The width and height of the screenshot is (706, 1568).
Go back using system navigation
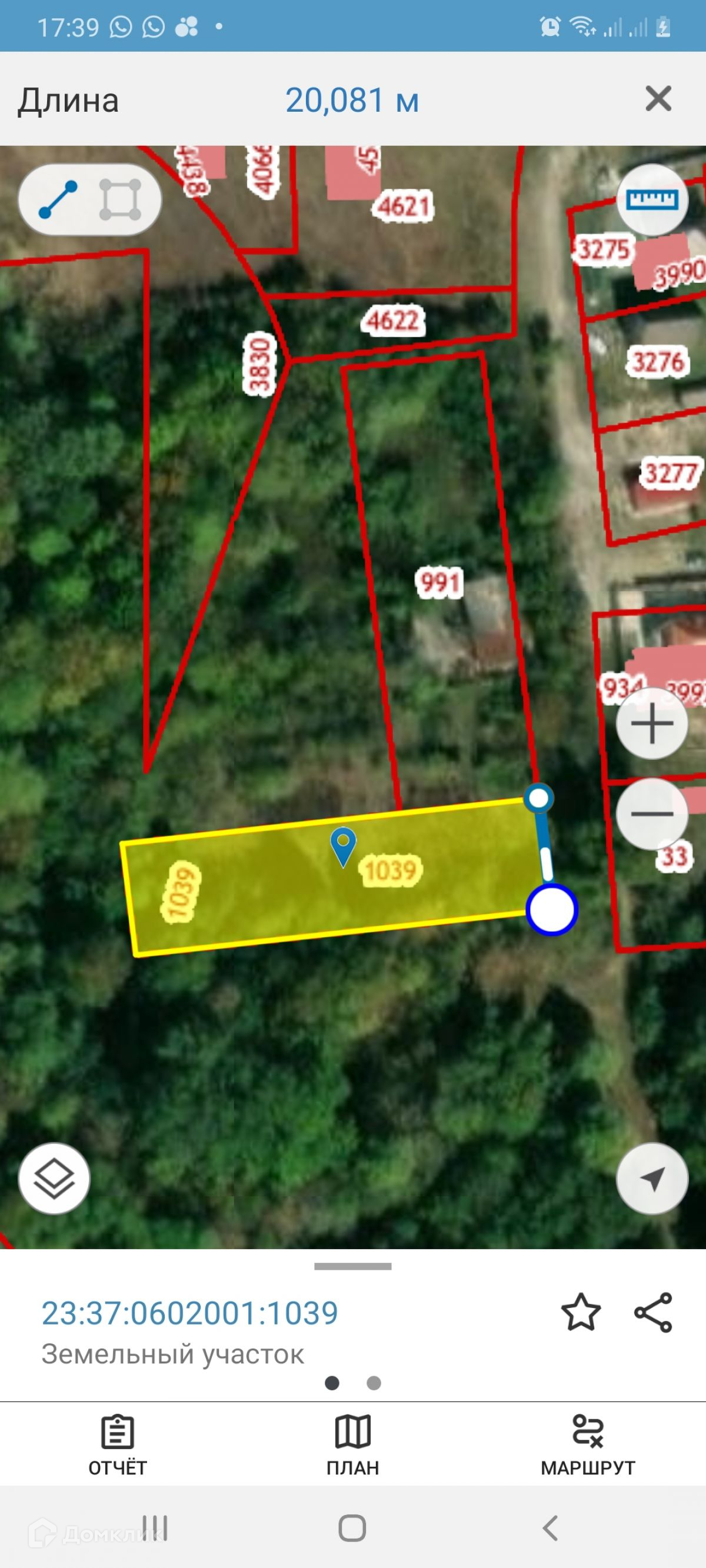click(551, 1527)
